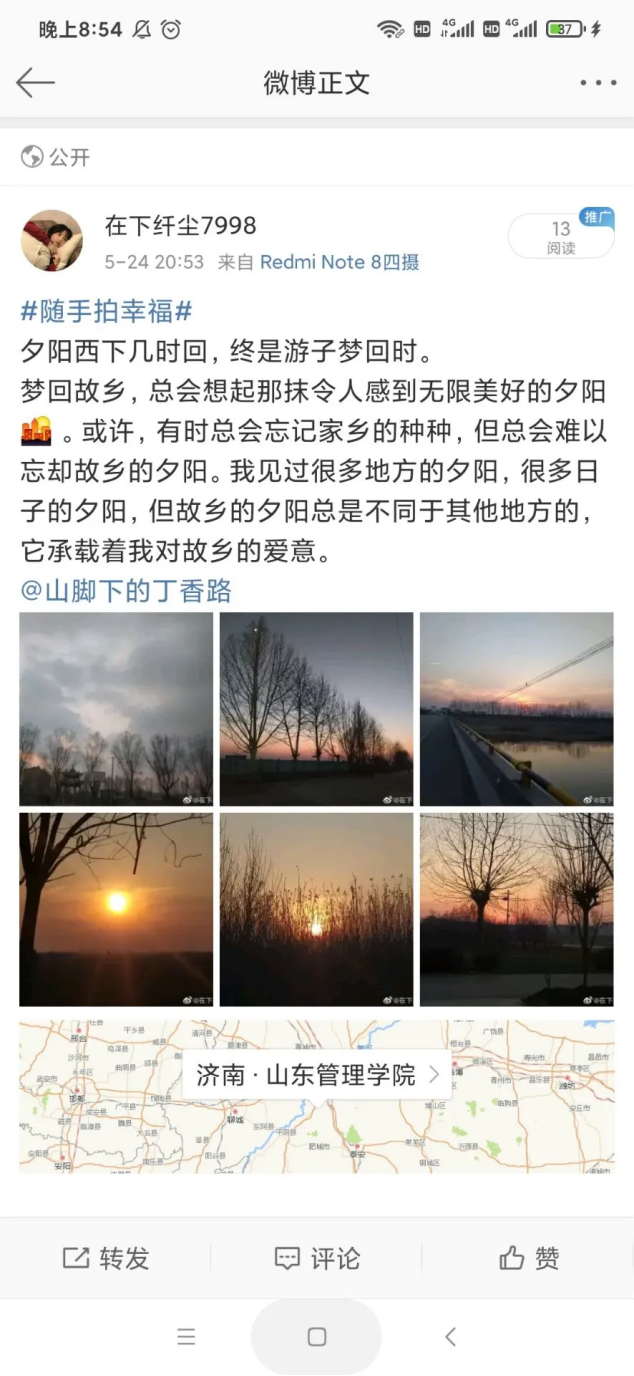634x1376 pixels.
Task: Open 评论 to comment on the post
Action: tap(317, 1258)
